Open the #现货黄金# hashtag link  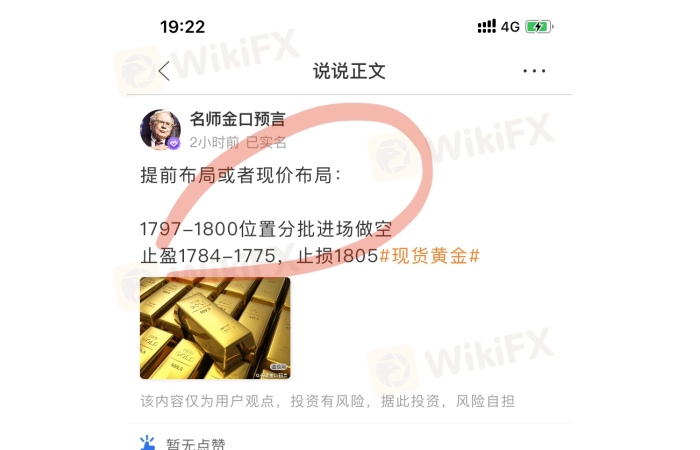[x=430, y=255]
